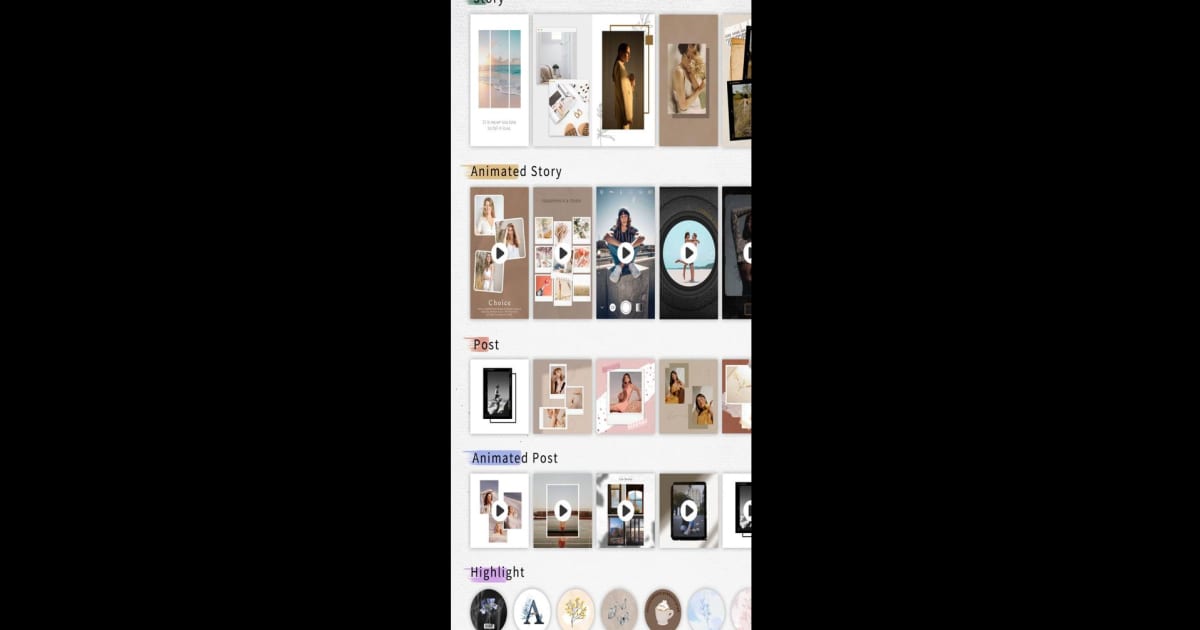Choose the brown background portrait Story template
Screen dimensions: 1200x630
click(x=688, y=80)
